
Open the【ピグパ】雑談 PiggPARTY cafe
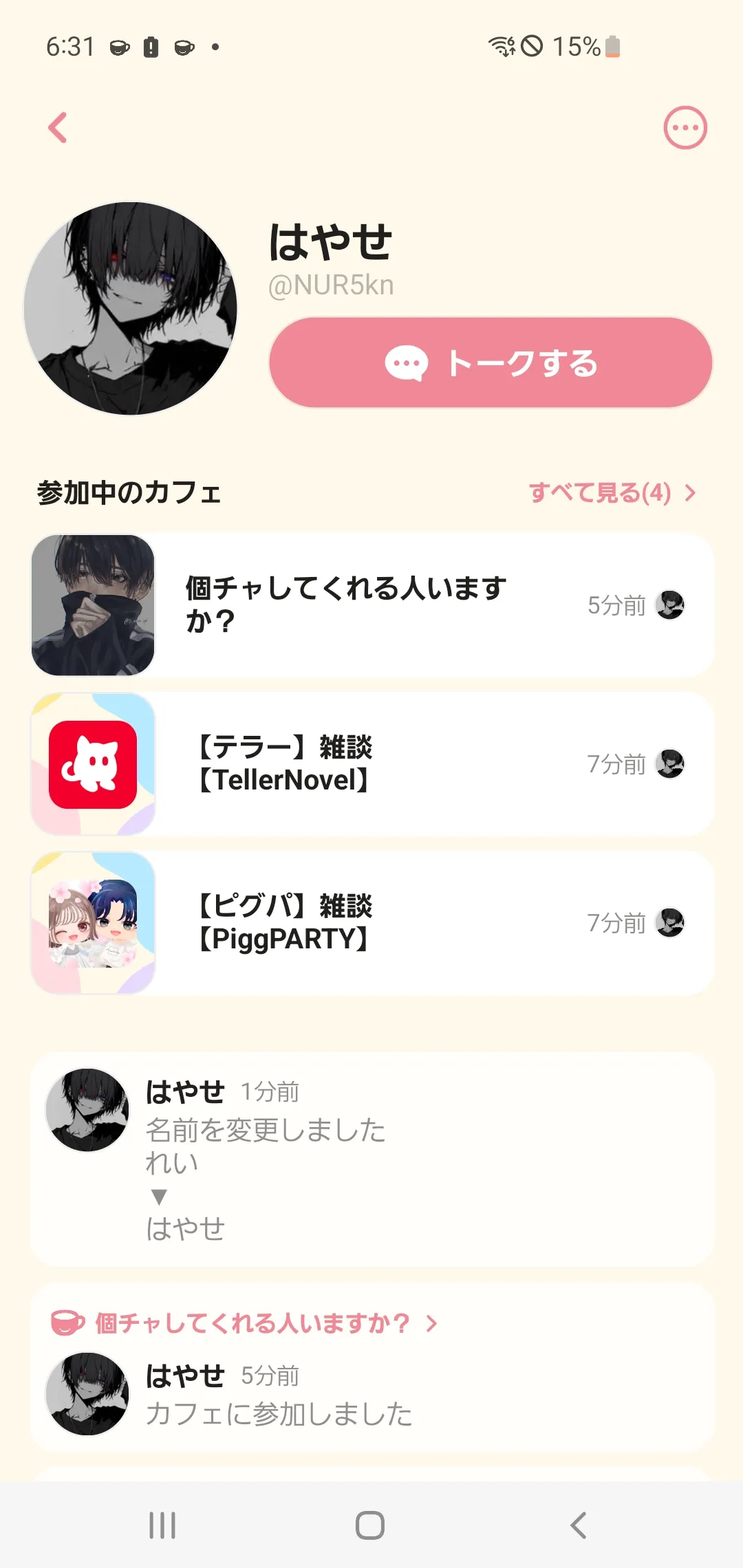372,923
